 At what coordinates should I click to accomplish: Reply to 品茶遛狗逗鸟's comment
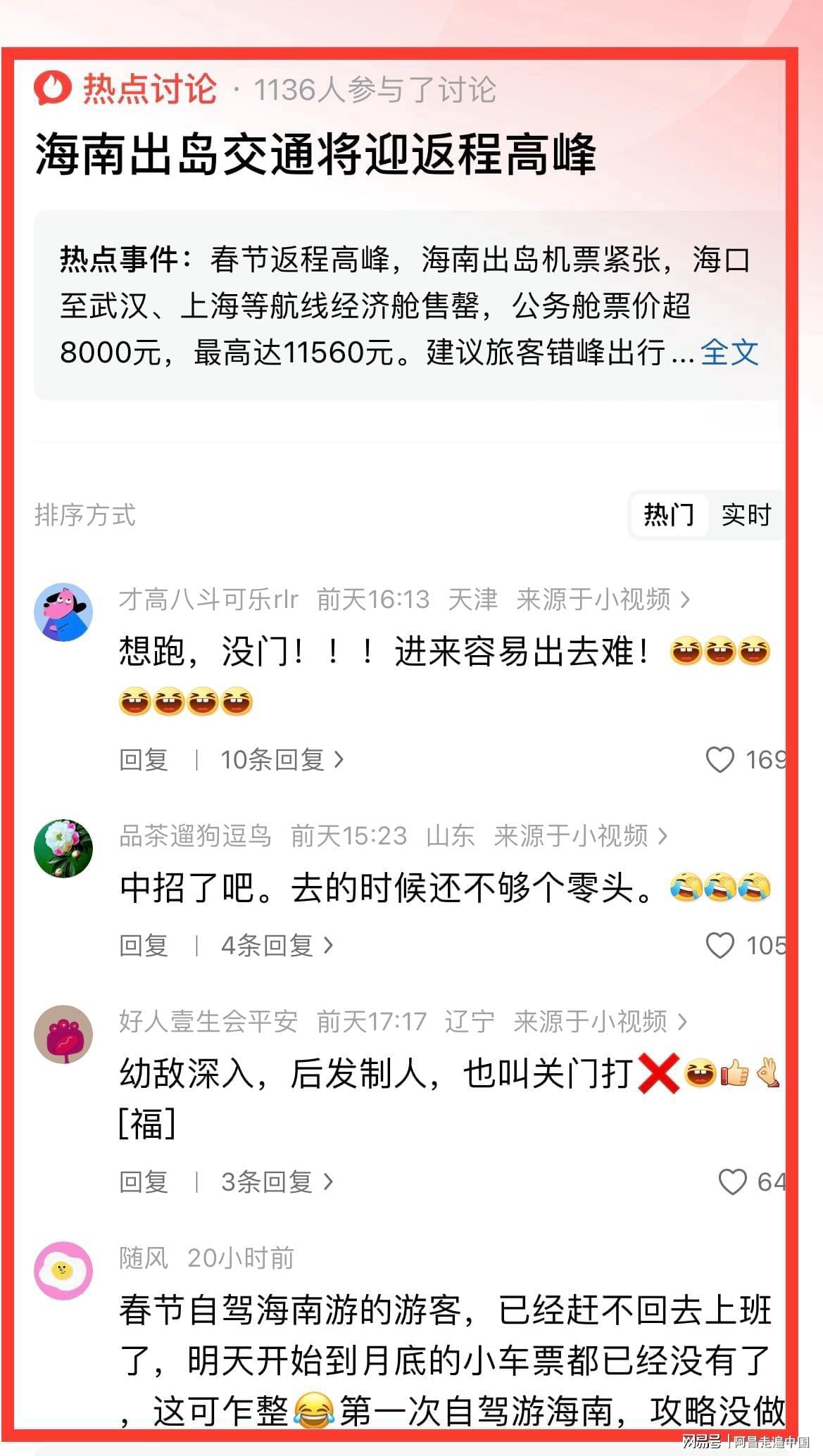pyautogui.click(x=144, y=946)
